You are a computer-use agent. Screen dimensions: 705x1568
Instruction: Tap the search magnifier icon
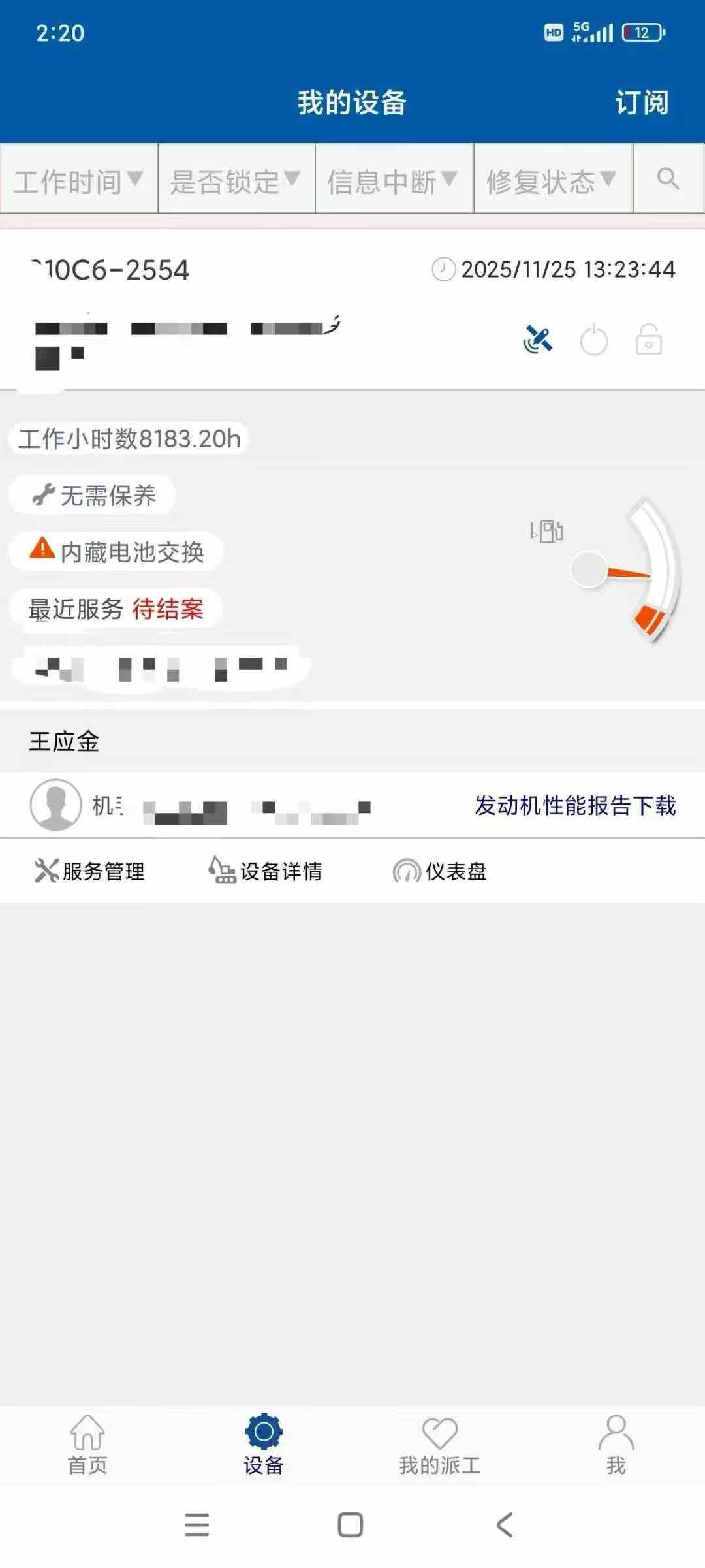tap(668, 178)
